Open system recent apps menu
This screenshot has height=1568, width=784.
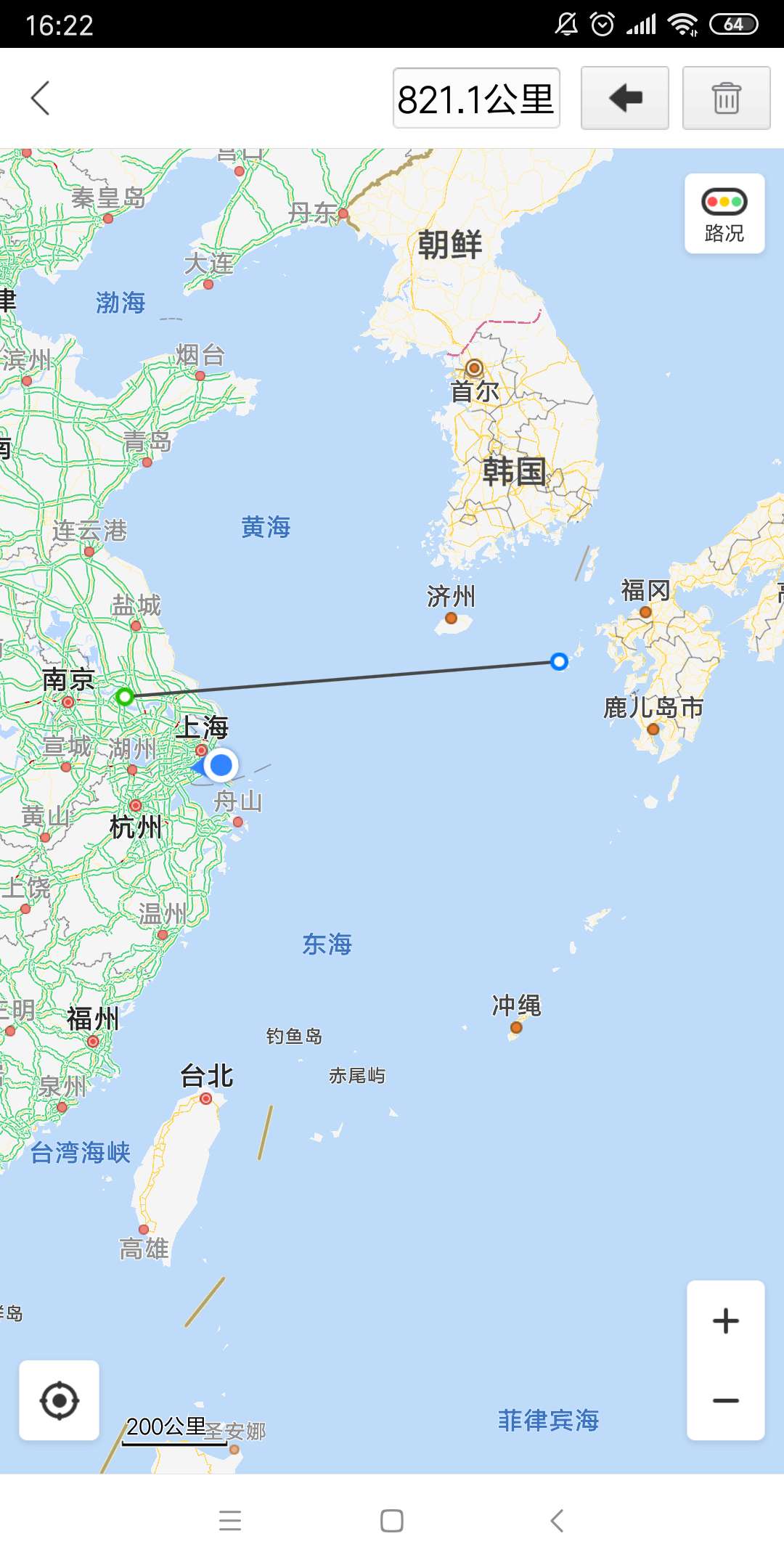coord(230,1520)
